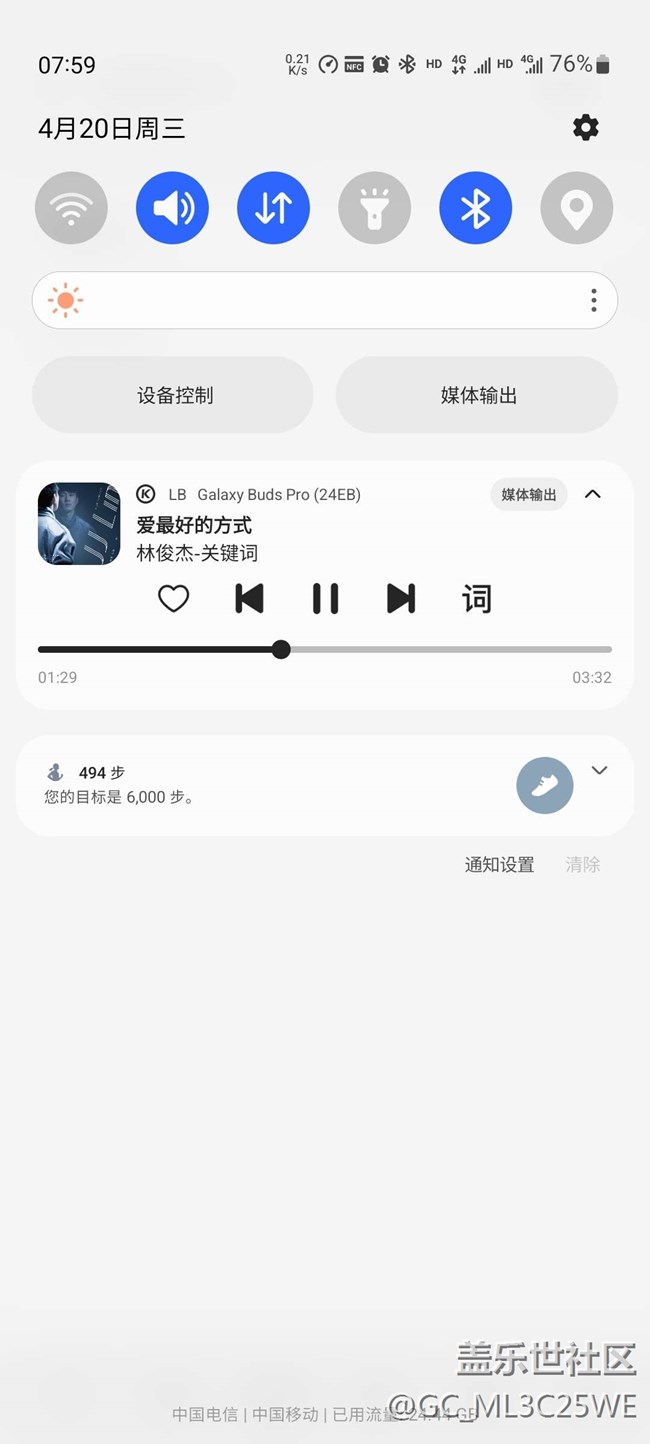Skip to the previous track
The height and width of the screenshot is (1444, 650).
click(x=249, y=599)
